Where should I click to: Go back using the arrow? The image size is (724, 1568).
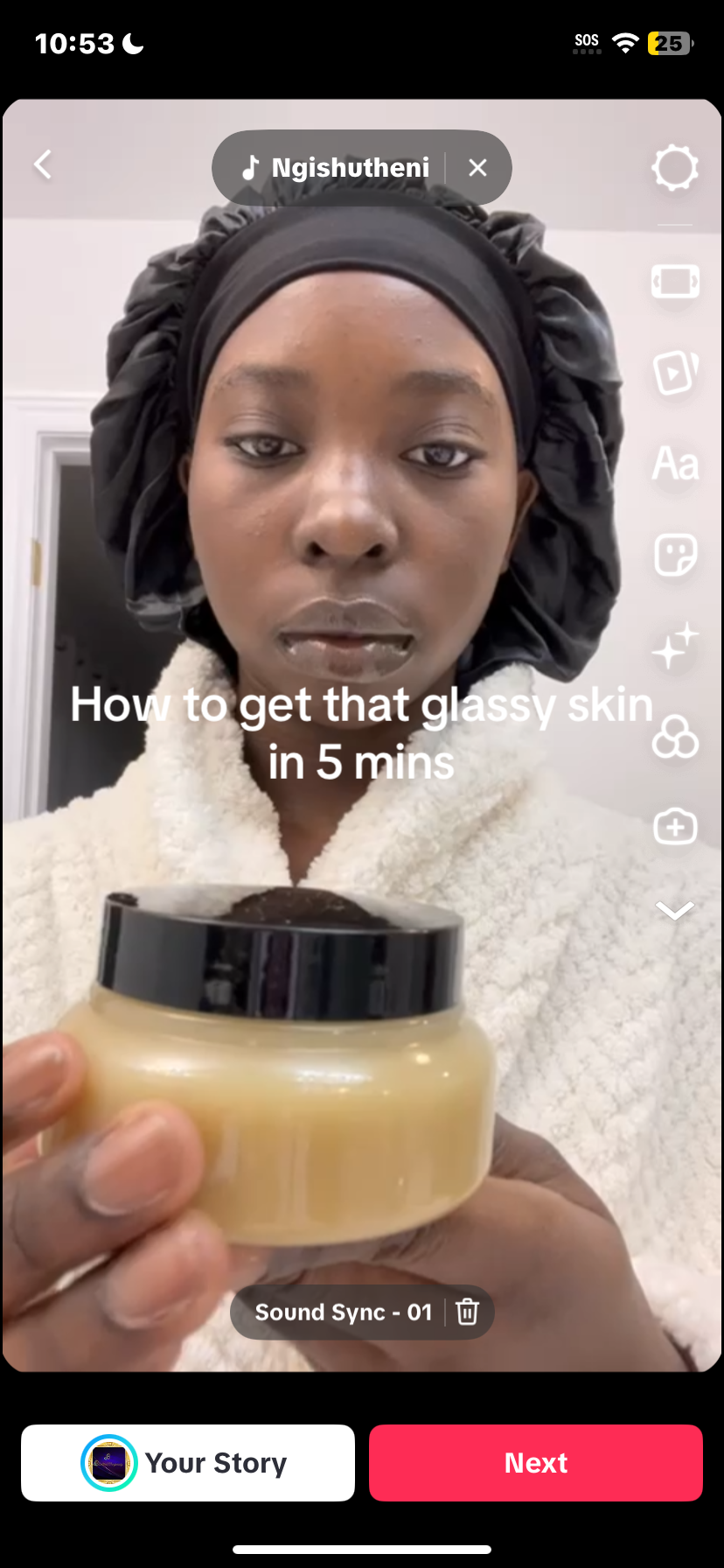pyautogui.click(x=42, y=164)
